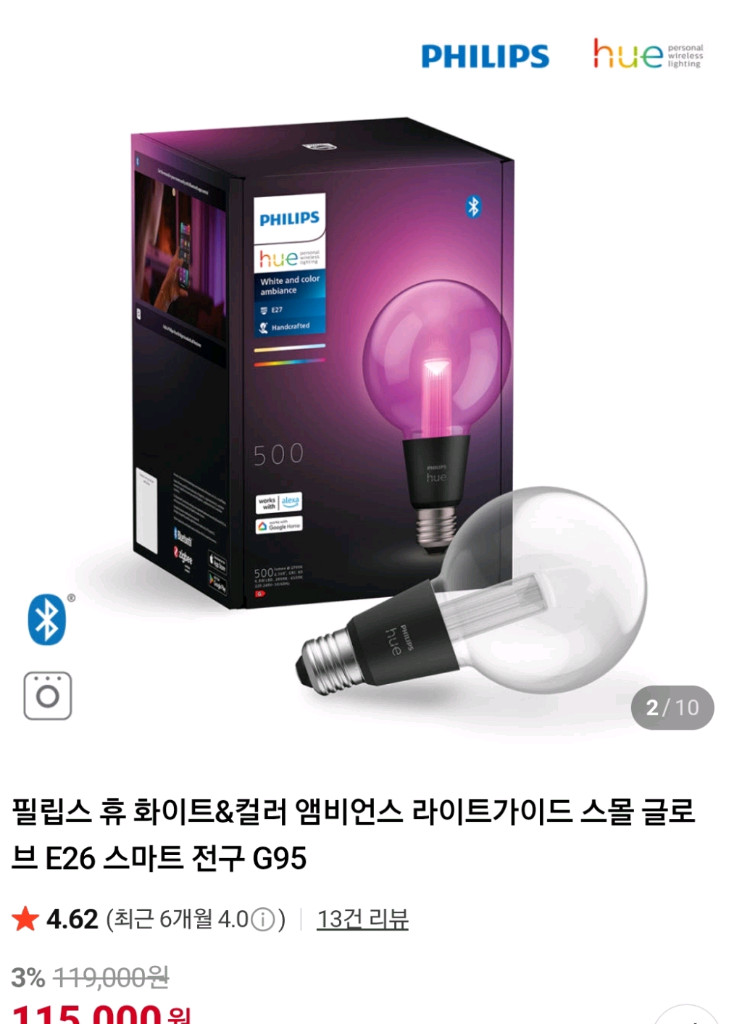This screenshot has width=742, height=1024.
Task: Tap the App Store badge on the packaging
Action: 216,560
